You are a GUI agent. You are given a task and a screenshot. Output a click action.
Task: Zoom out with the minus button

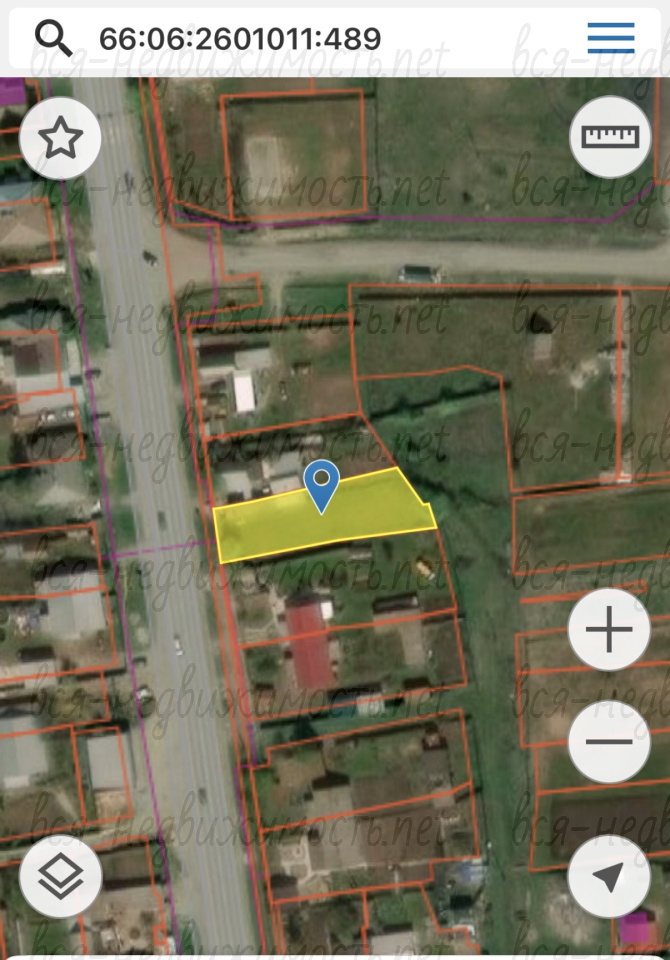[x=609, y=741]
